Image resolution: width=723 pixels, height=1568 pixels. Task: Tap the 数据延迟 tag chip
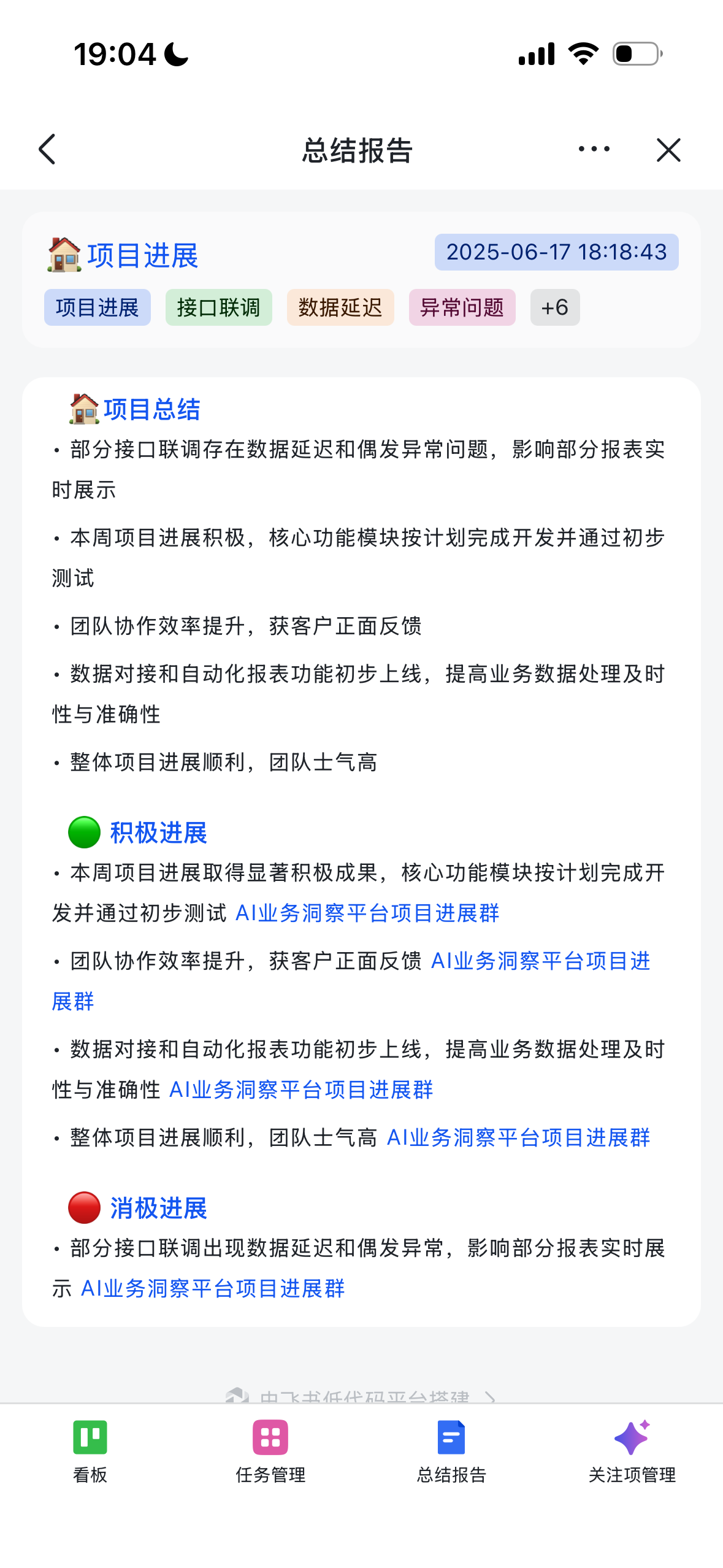(340, 307)
